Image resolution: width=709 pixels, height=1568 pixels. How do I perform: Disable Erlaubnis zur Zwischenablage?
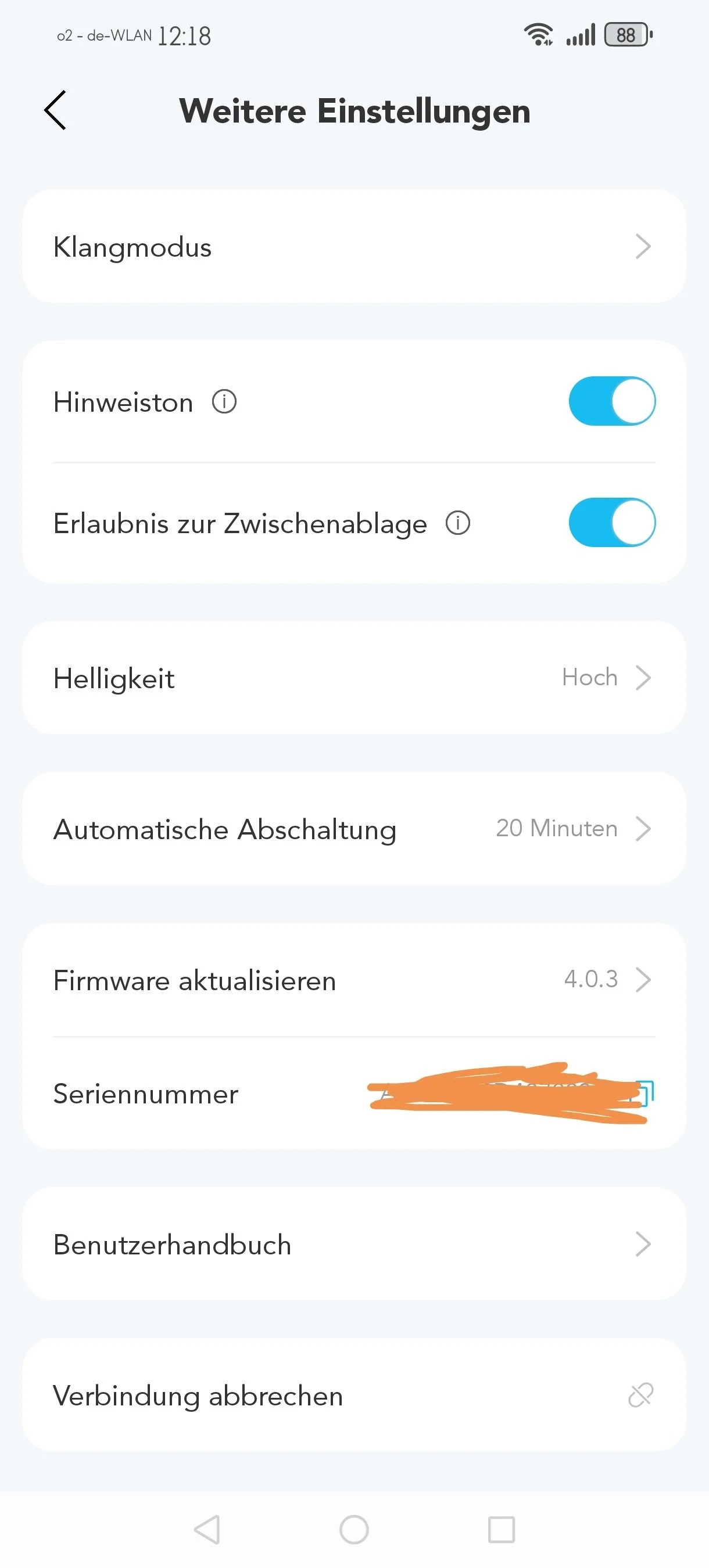pos(611,522)
